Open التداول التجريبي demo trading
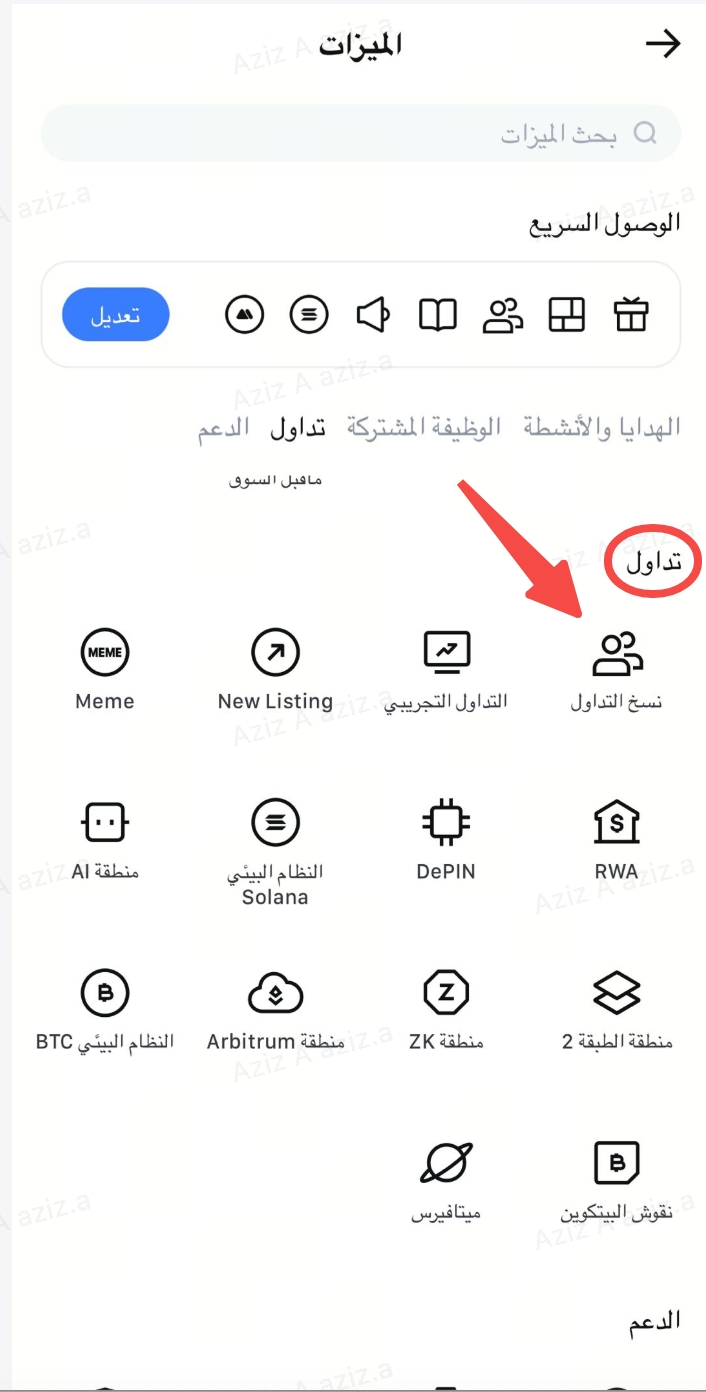The image size is (706, 1392). click(446, 670)
